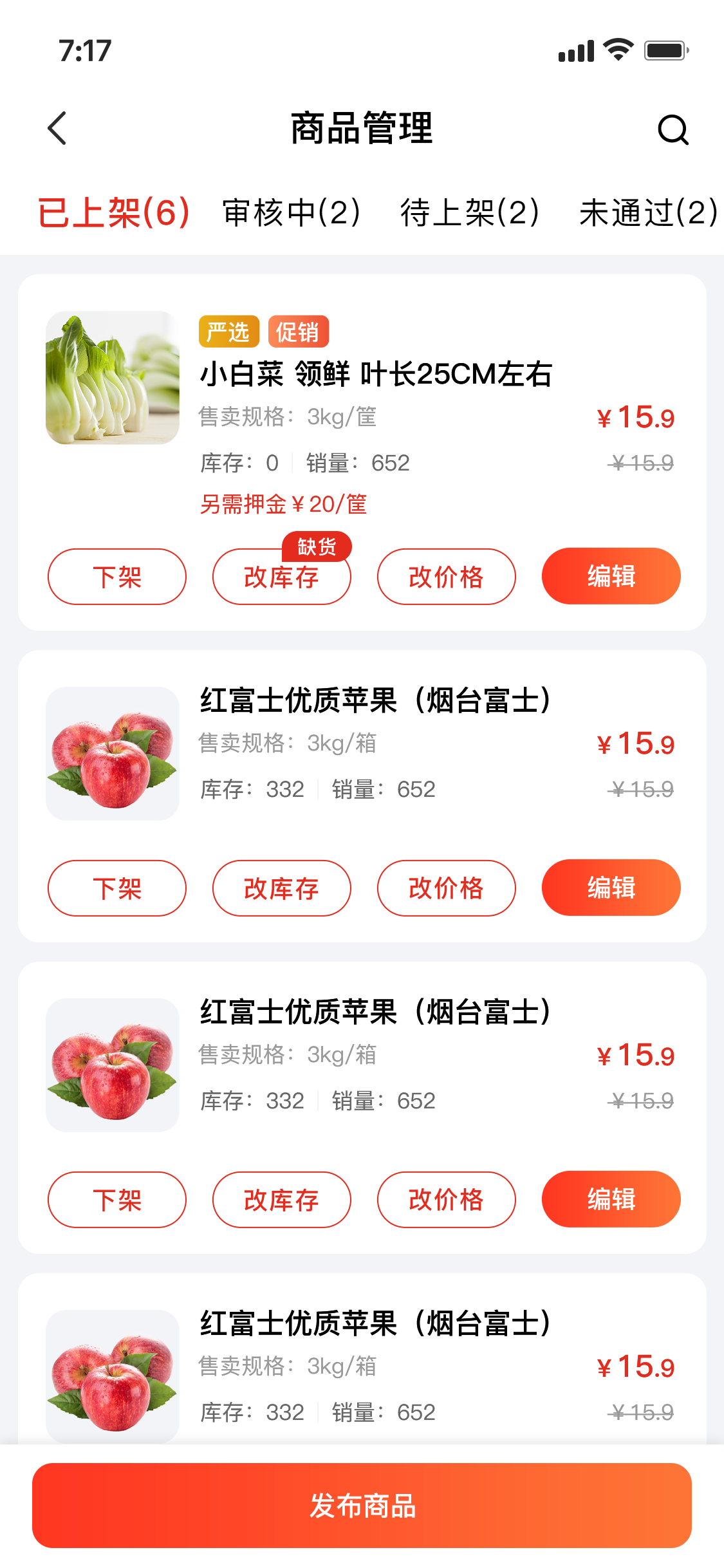Tap 改价格 on the 小白菜 product
This screenshot has height=1568, width=724.
click(447, 577)
